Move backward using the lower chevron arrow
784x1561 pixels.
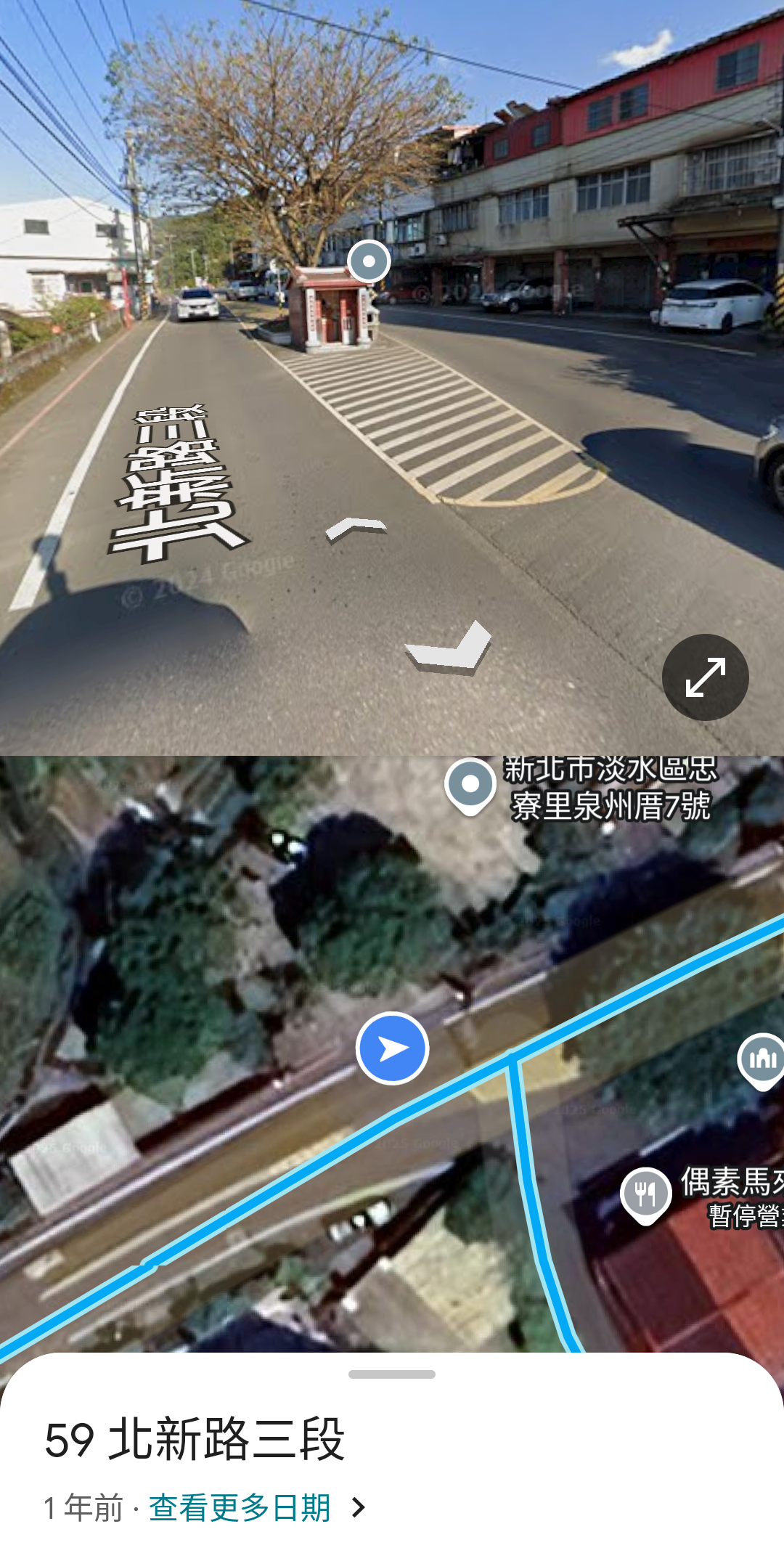pyautogui.click(x=449, y=648)
